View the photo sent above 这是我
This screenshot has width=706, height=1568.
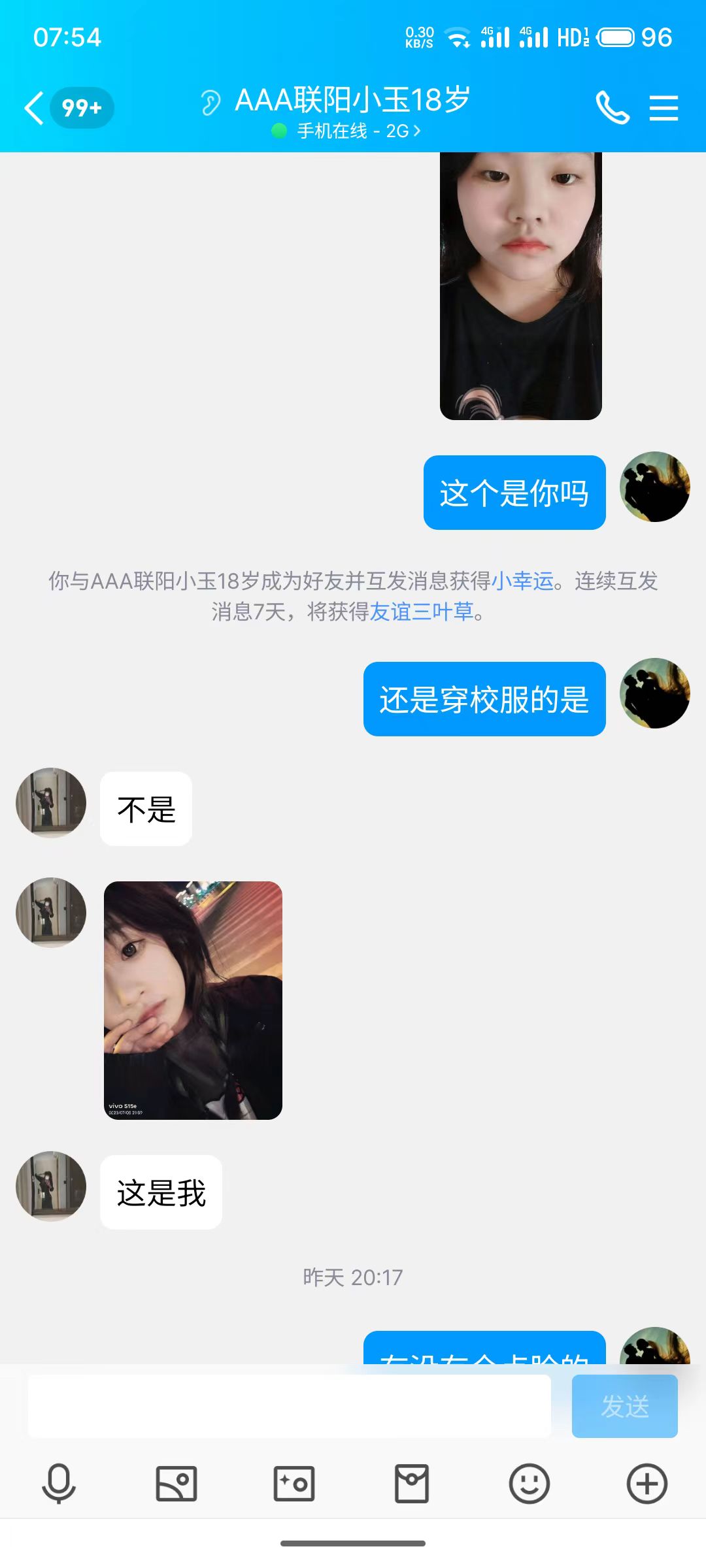pos(193,1000)
